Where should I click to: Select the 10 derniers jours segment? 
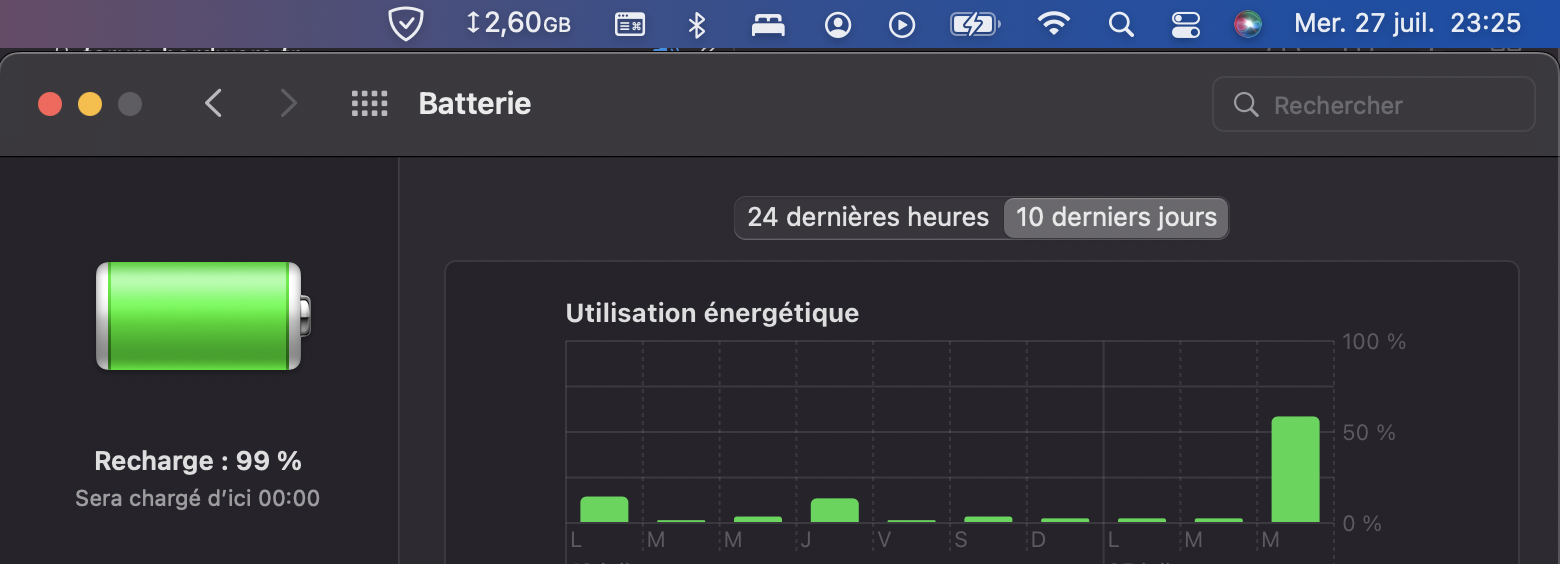(1116, 217)
